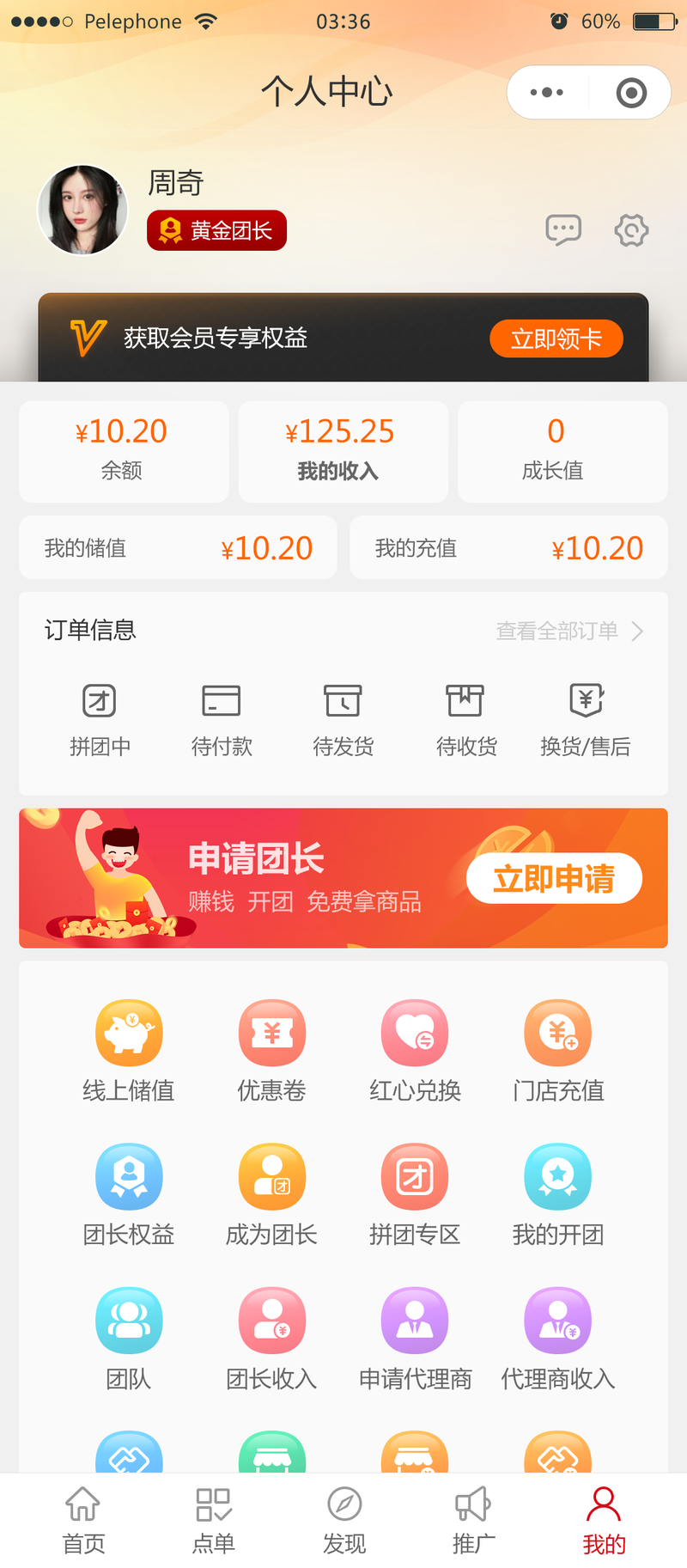The width and height of the screenshot is (687, 1568).
Task: Open the settings gear icon
Action: click(631, 230)
